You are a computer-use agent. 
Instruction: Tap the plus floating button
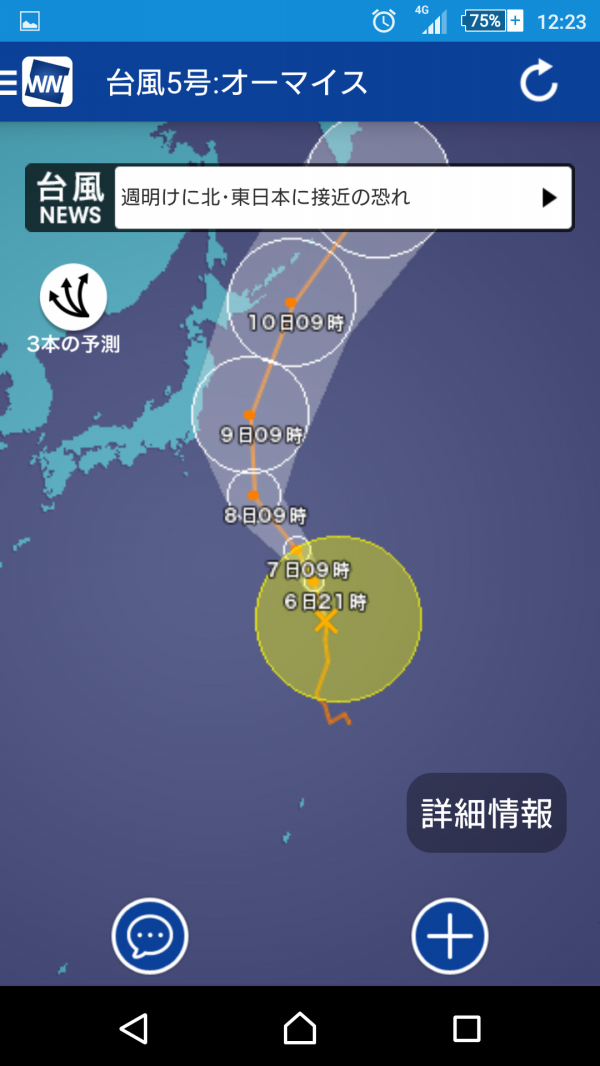click(x=450, y=936)
